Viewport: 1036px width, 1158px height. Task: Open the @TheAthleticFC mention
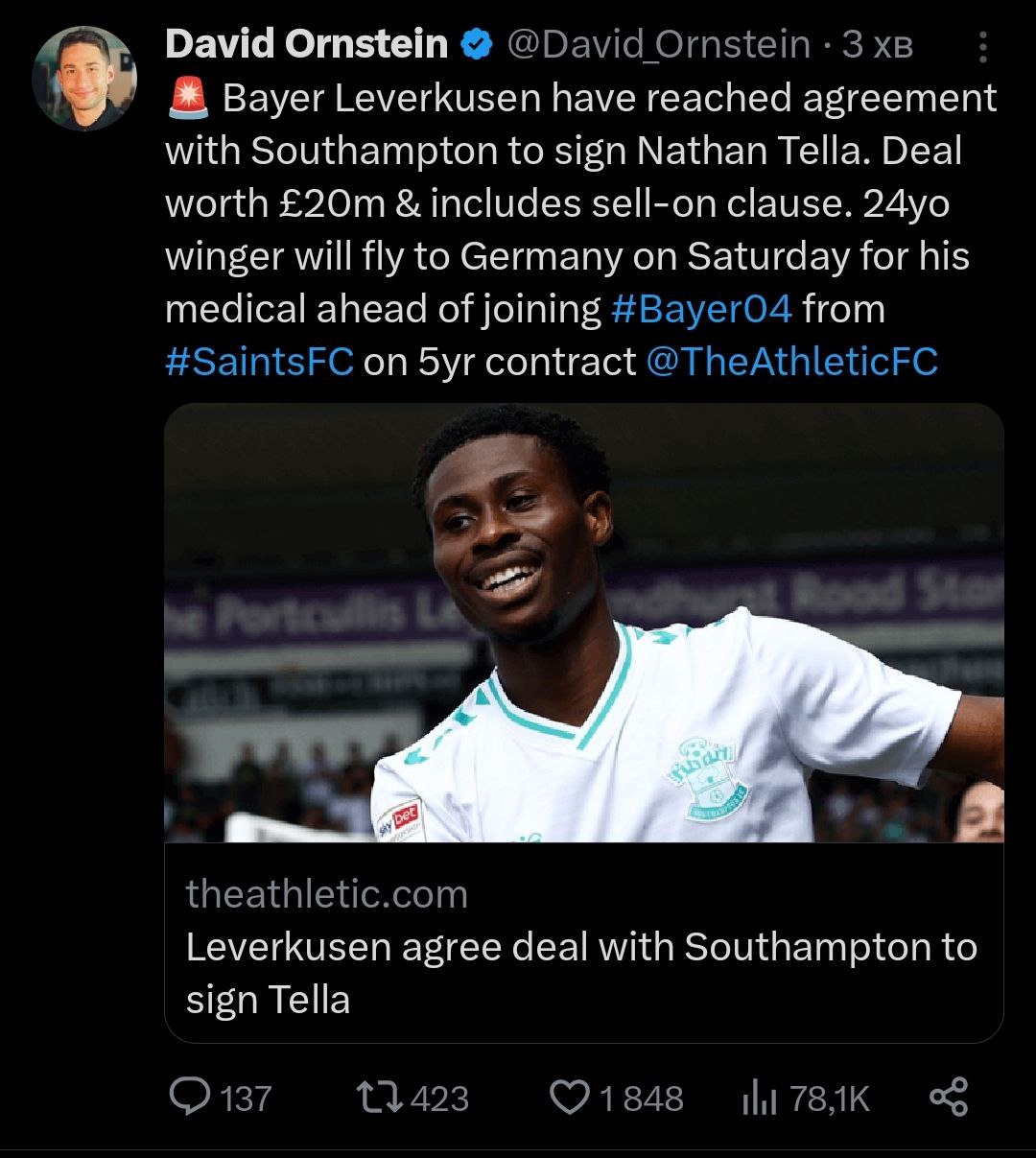coord(792,362)
